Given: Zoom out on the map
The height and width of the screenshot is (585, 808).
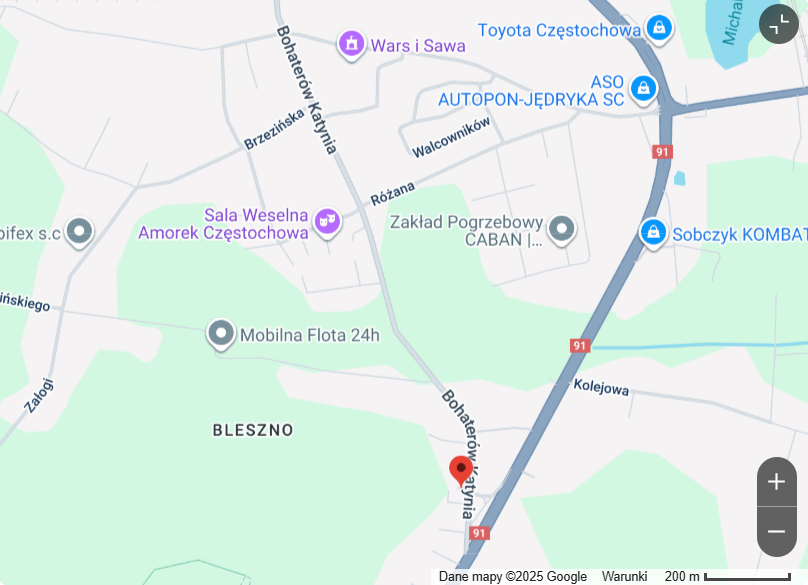Looking at the screenshot, I should pyautogui.click(x=776, y=531).
